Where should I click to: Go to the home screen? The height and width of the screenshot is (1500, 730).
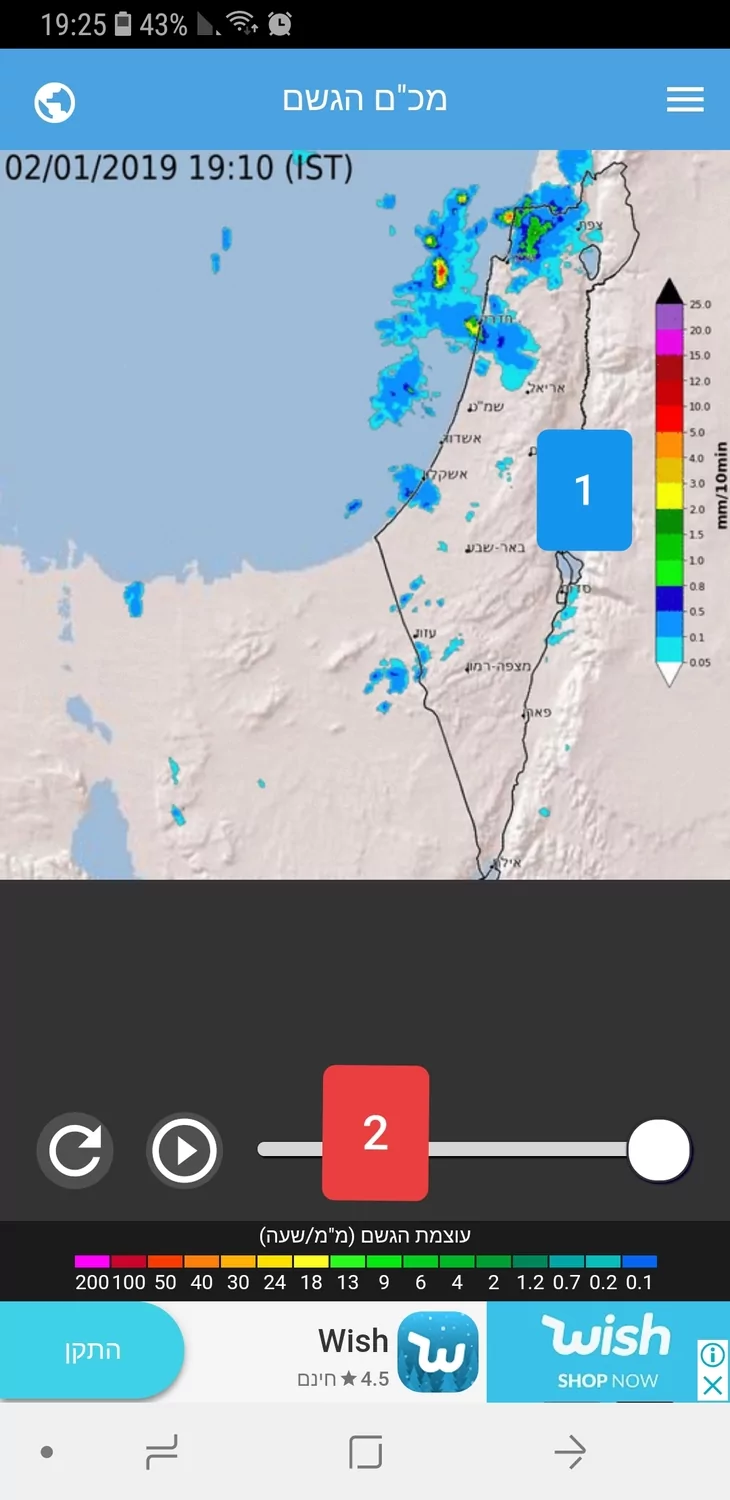(x=365, y=1452)
